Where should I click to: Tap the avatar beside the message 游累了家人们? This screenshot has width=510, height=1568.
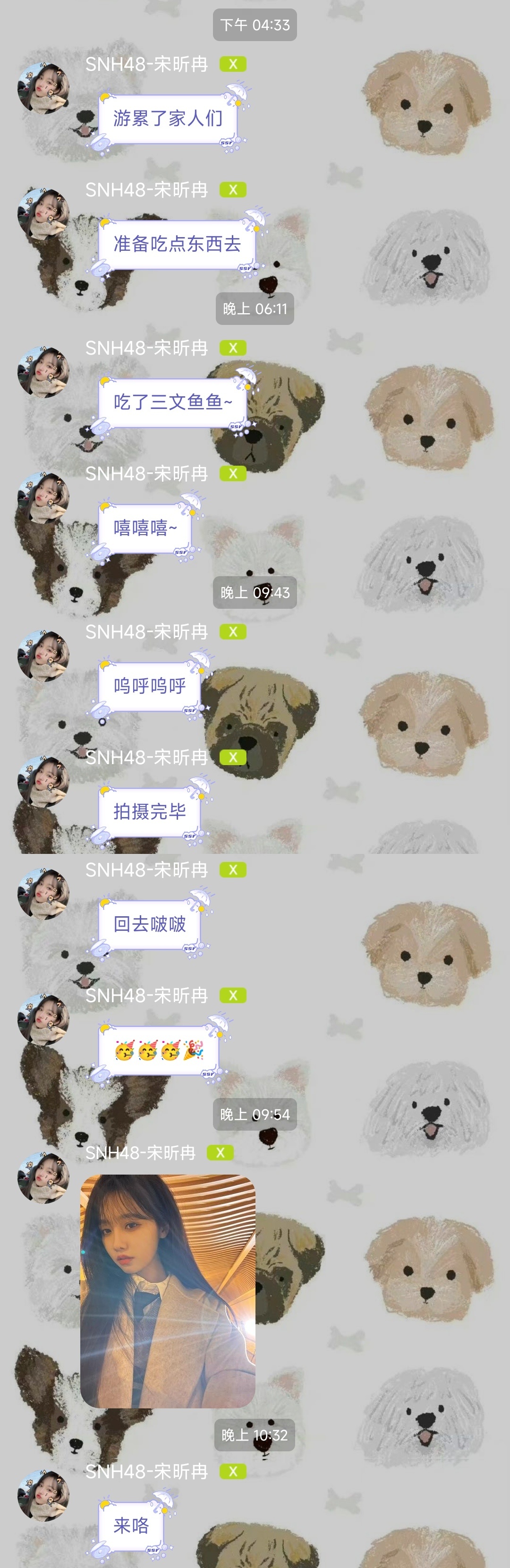[x=43, y=88]
